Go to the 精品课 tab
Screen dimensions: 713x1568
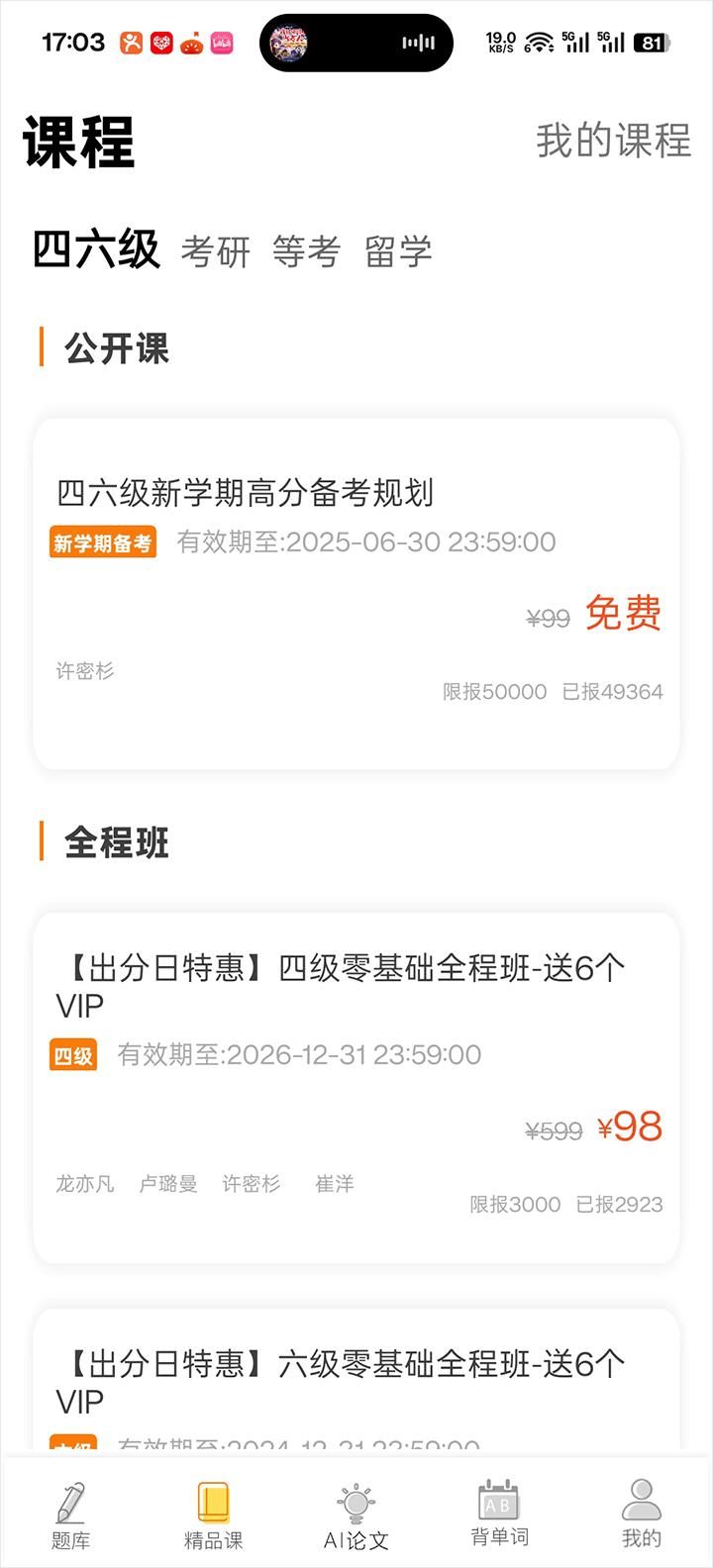pos(213,1515)
